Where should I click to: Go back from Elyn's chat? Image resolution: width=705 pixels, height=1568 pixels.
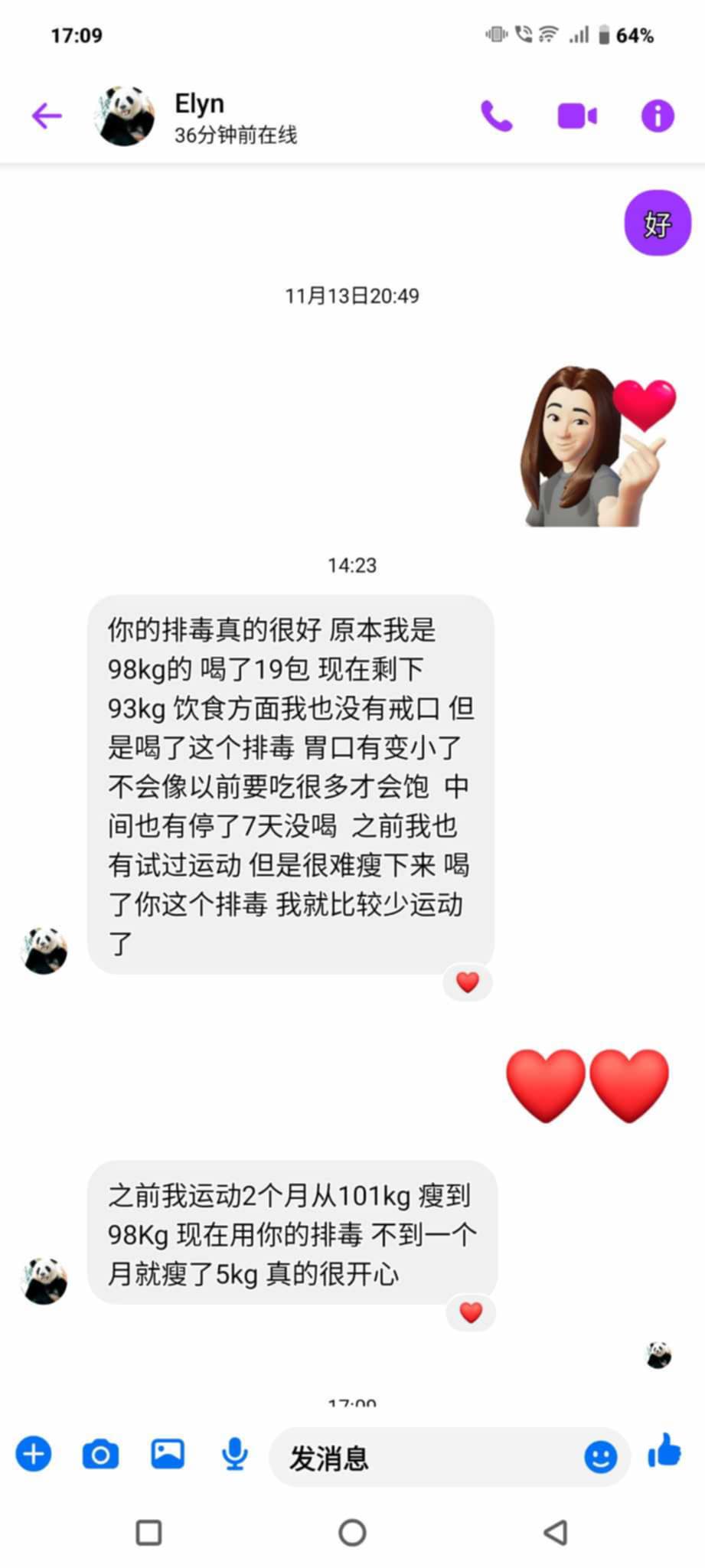[47, 116]
